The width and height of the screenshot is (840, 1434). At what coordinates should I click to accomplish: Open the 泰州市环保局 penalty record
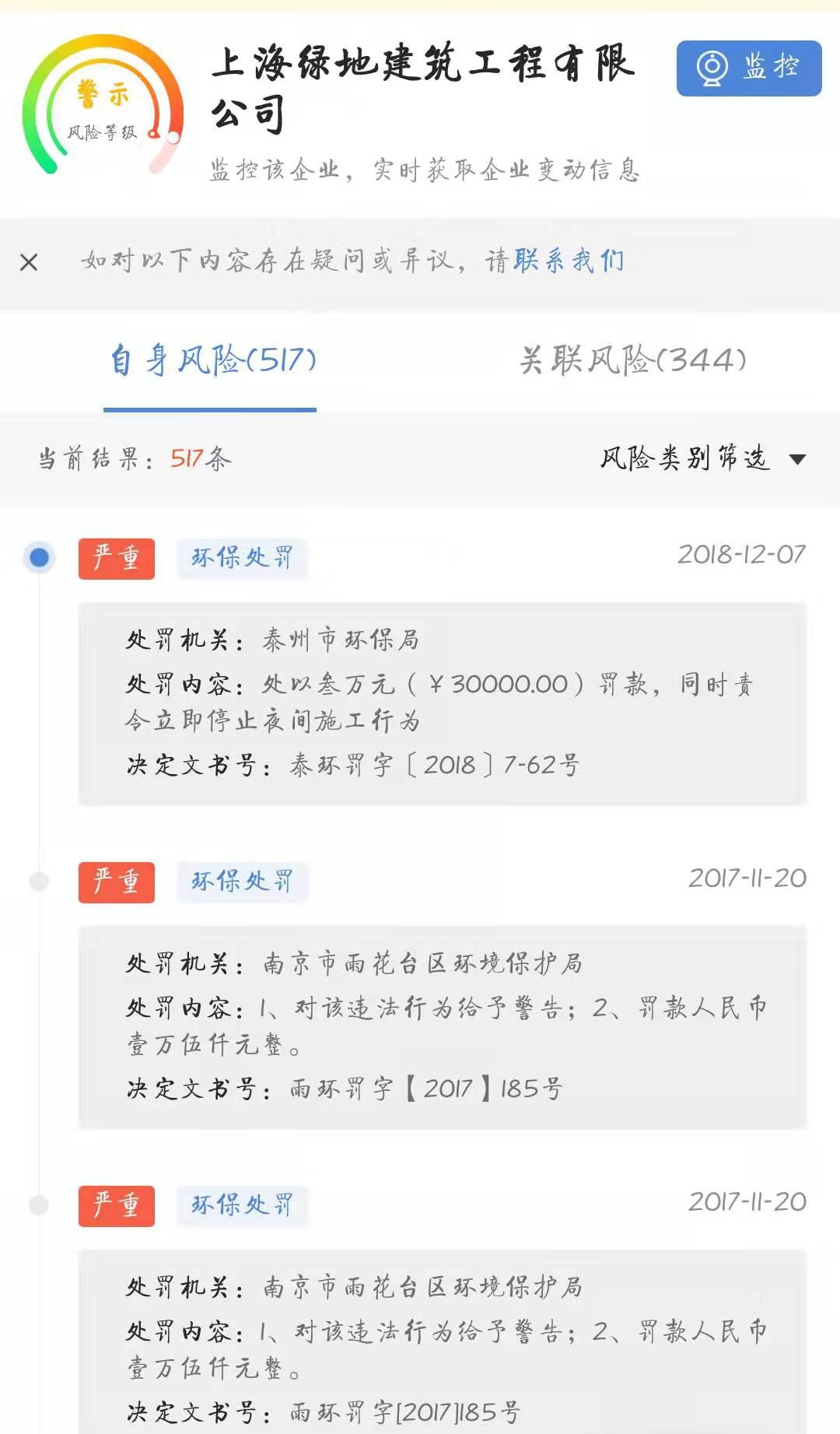(443, 703)
